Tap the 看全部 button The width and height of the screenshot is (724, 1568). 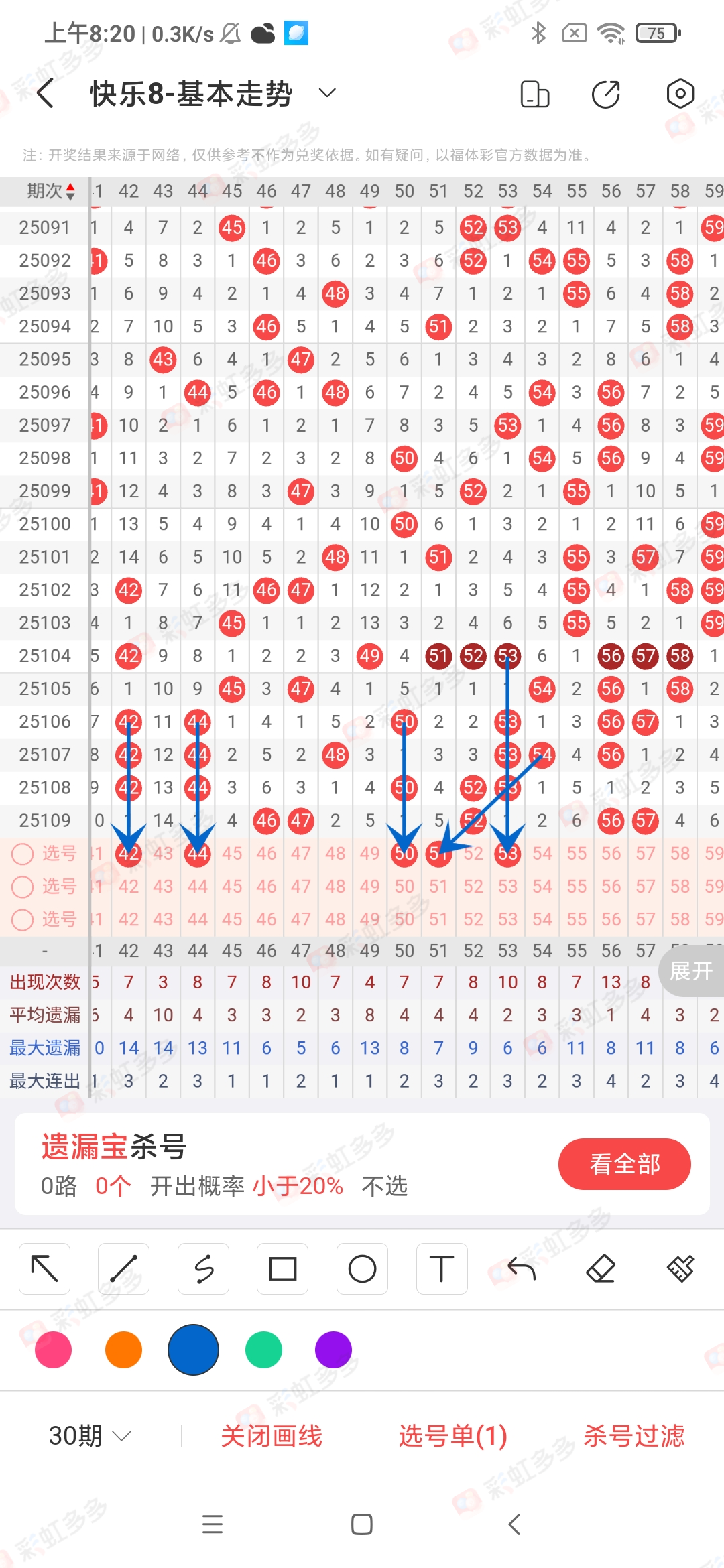tap(624, 1164)
